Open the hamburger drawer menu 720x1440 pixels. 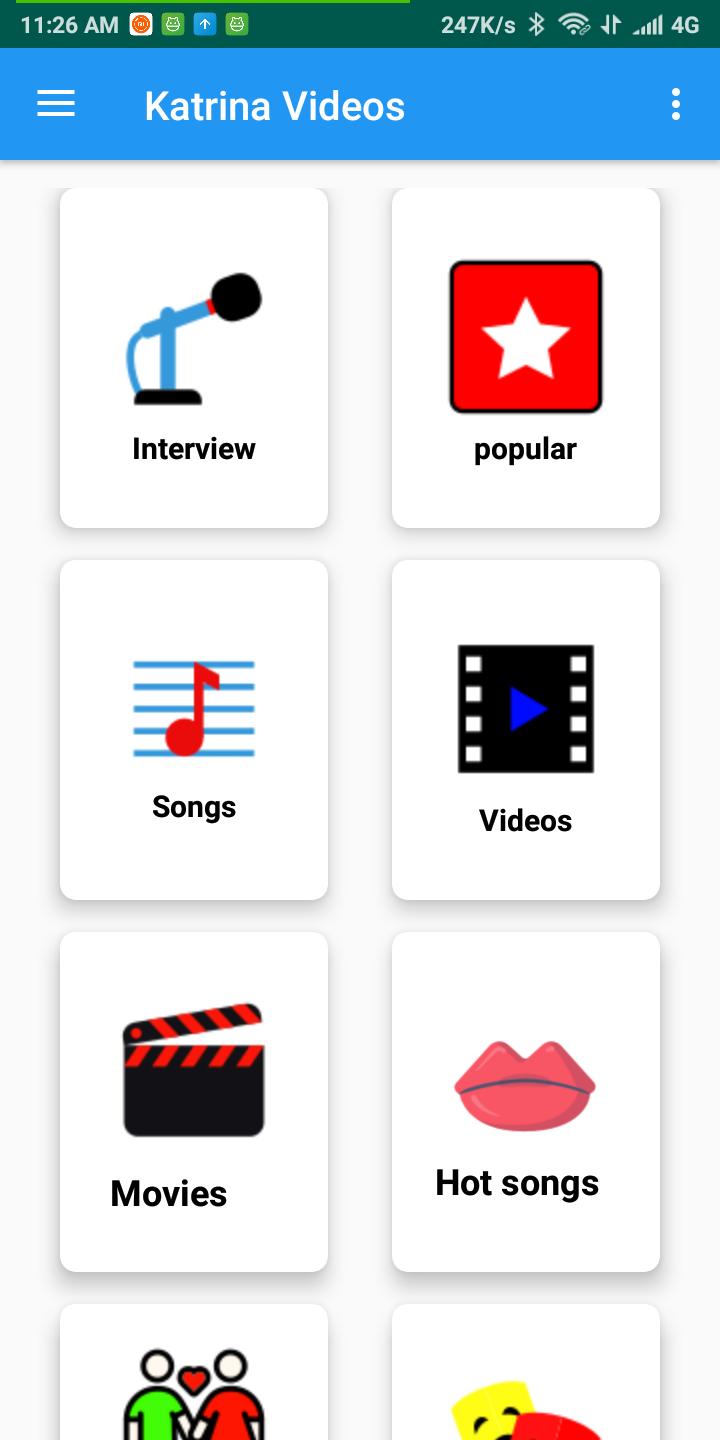coord(56,104)
